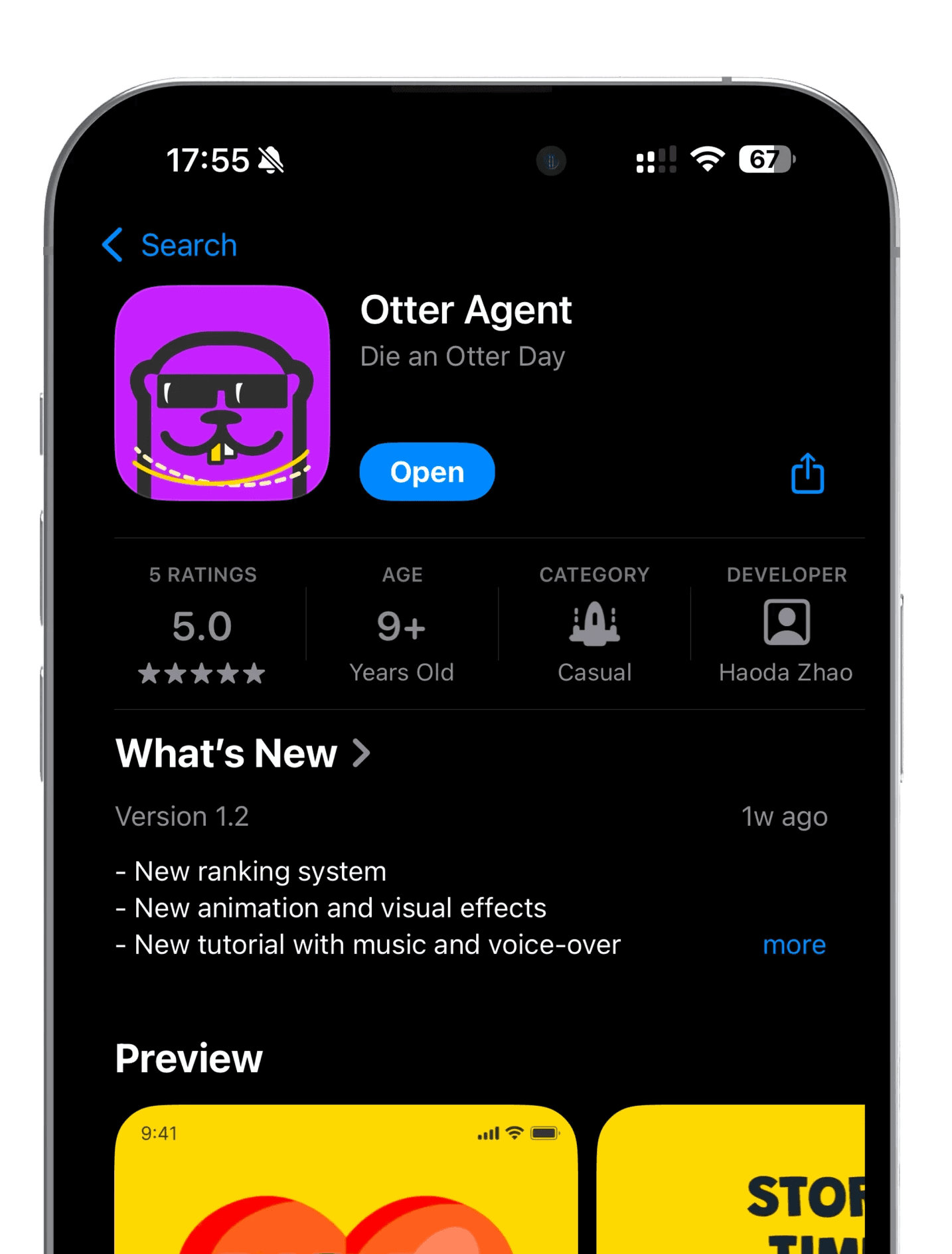The height and width of the screenshot is (1254, 952).
Task: View the 5 ratings section
Action: (202, 624)
